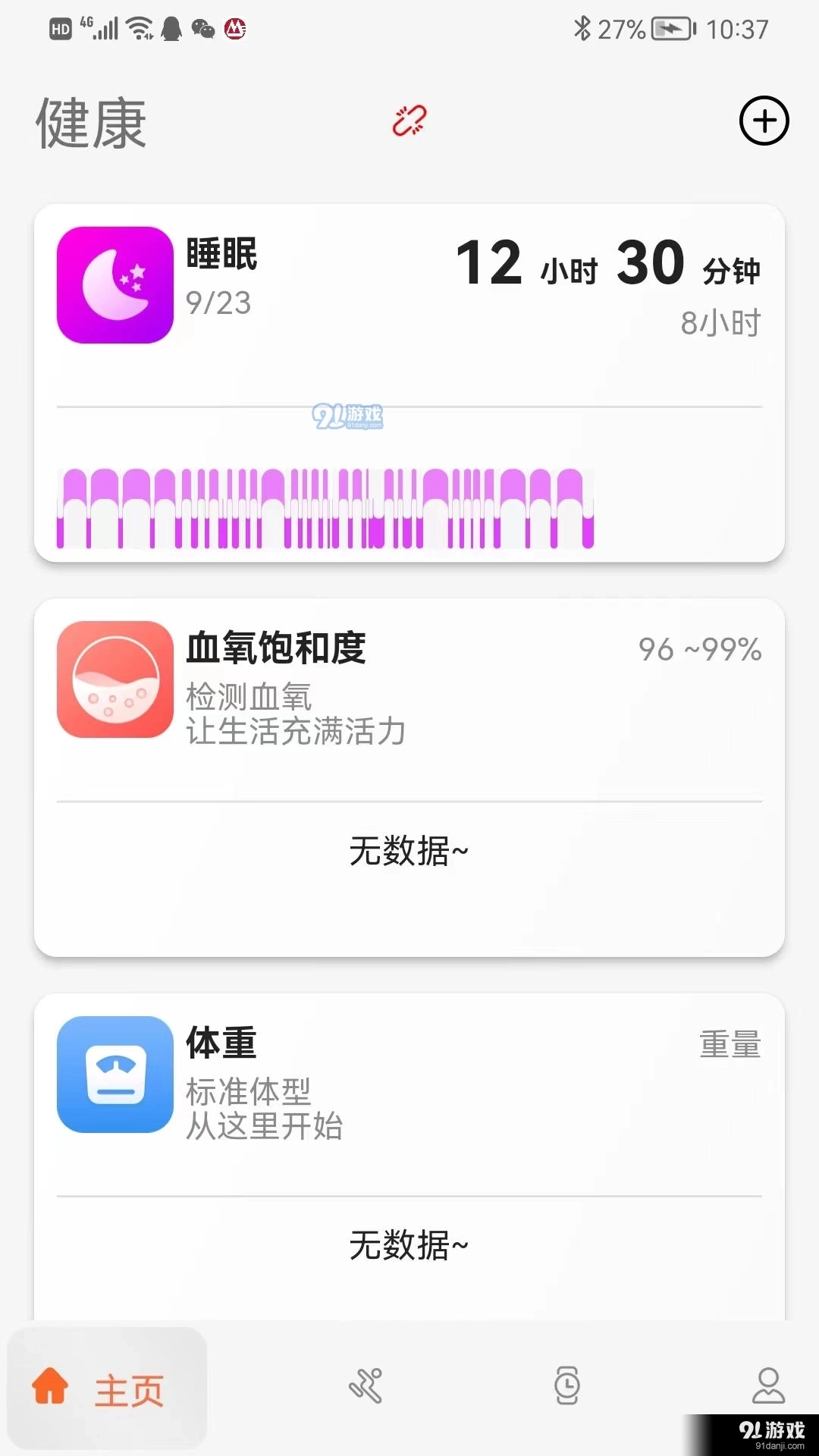The height and width of the screenshot is (1456, 819).
Task: Open the add (plus) button
Action: 764,121
